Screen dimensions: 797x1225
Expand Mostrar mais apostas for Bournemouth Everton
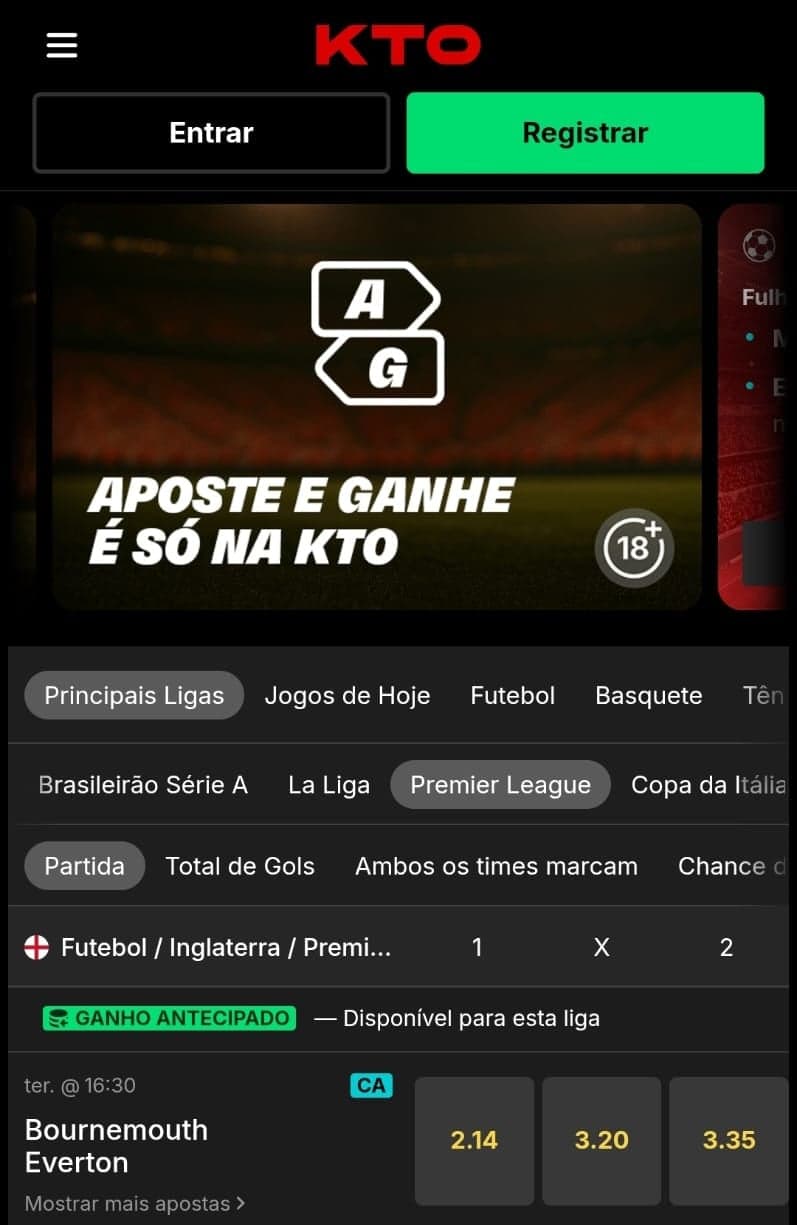pyautogui.click(x=135, y=1203)
